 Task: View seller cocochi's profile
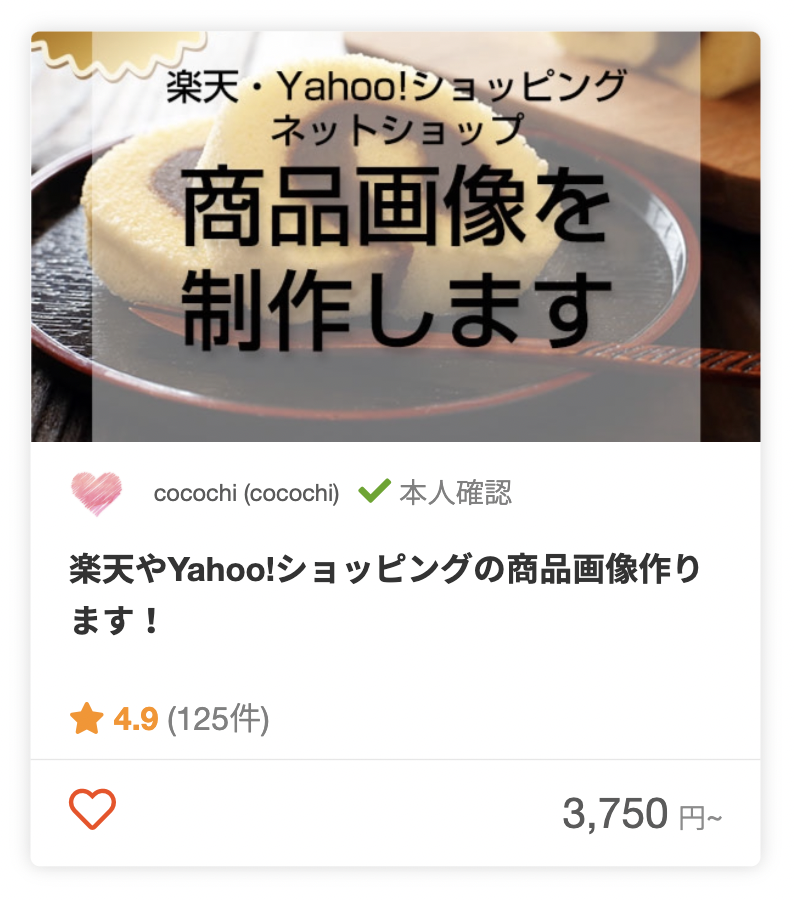[246, 493]
